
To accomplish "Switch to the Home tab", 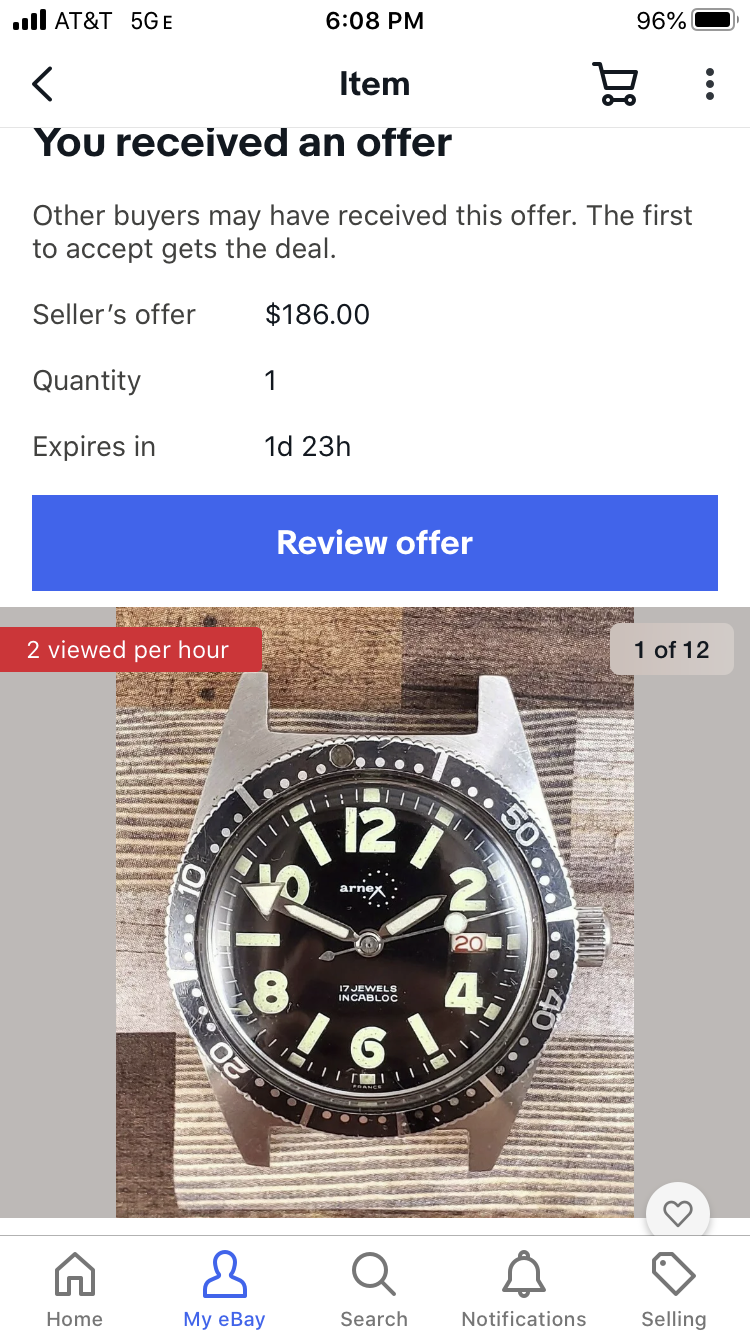I will click(x=75, y=1289).
